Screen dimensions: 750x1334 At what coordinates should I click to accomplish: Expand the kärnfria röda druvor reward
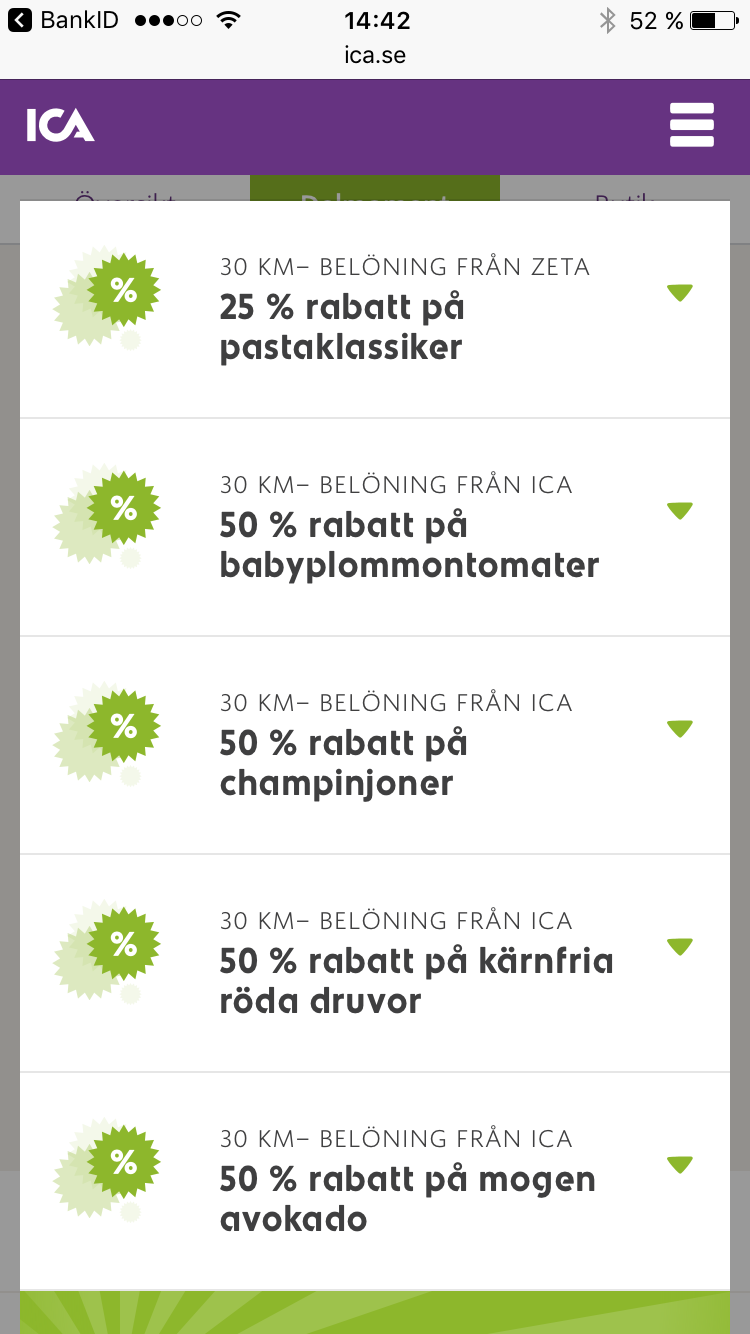pos(680,947)
